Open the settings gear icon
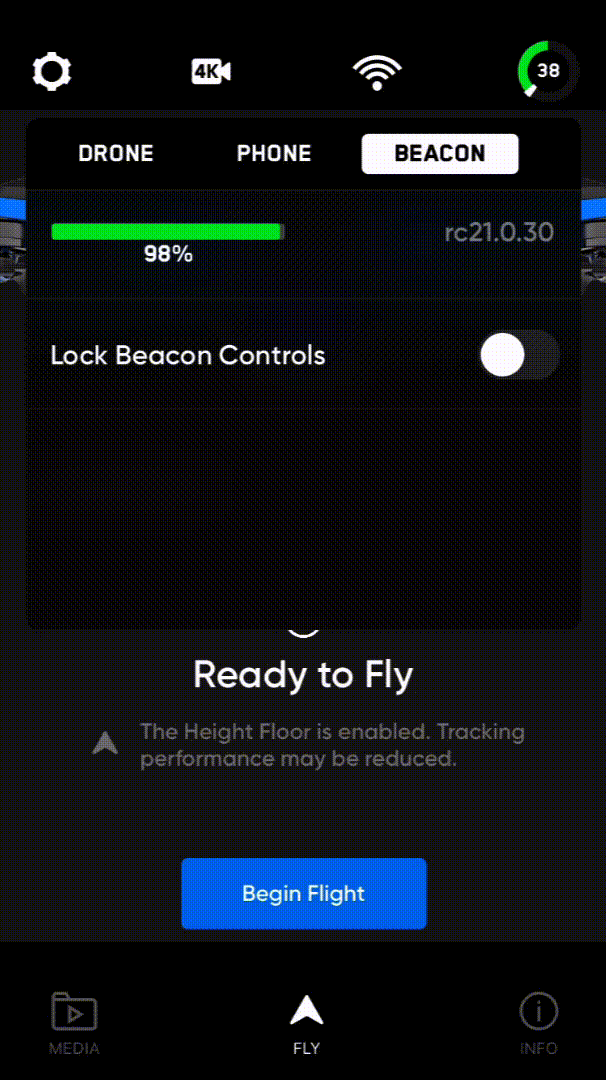The image size is (606, 1080). pos(52,71)
